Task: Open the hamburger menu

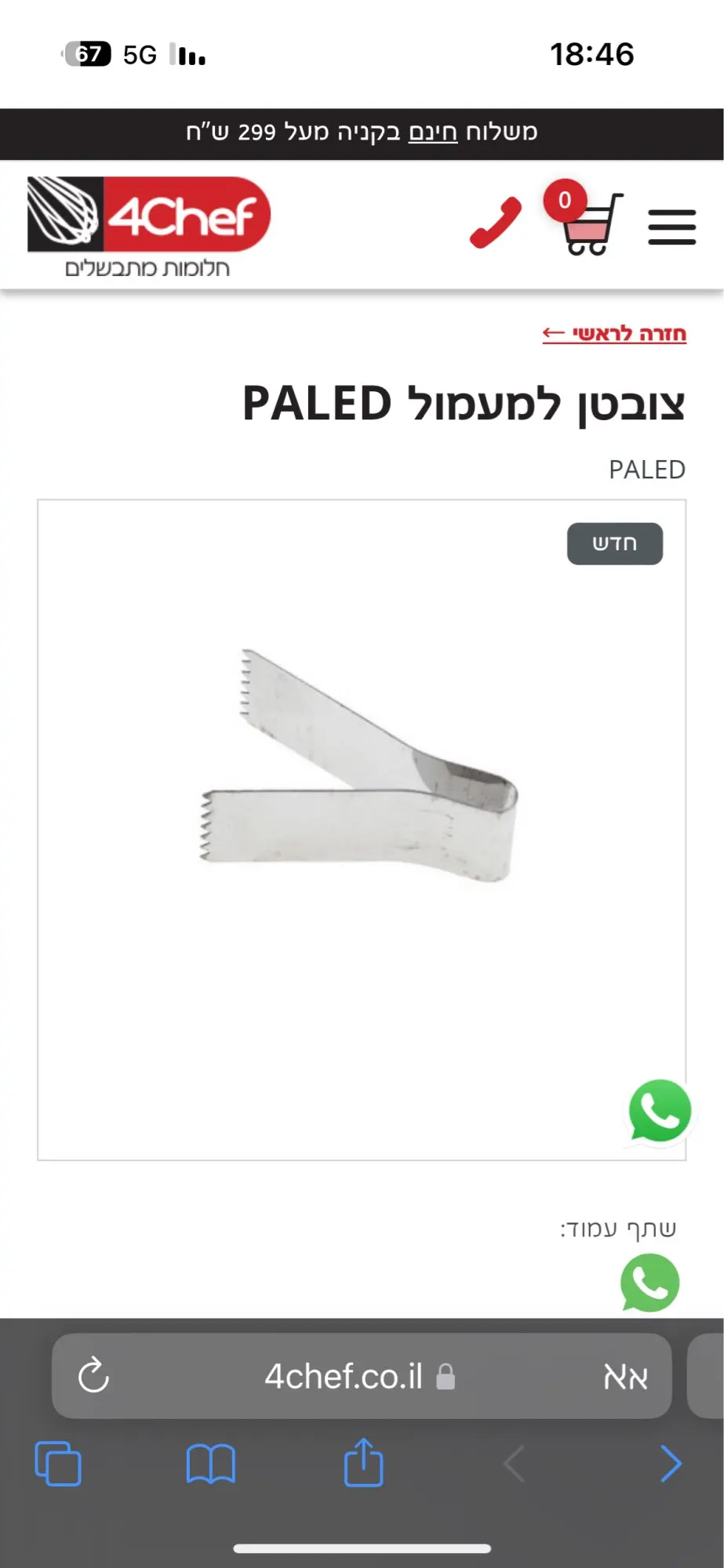Action: click(671, 227)
